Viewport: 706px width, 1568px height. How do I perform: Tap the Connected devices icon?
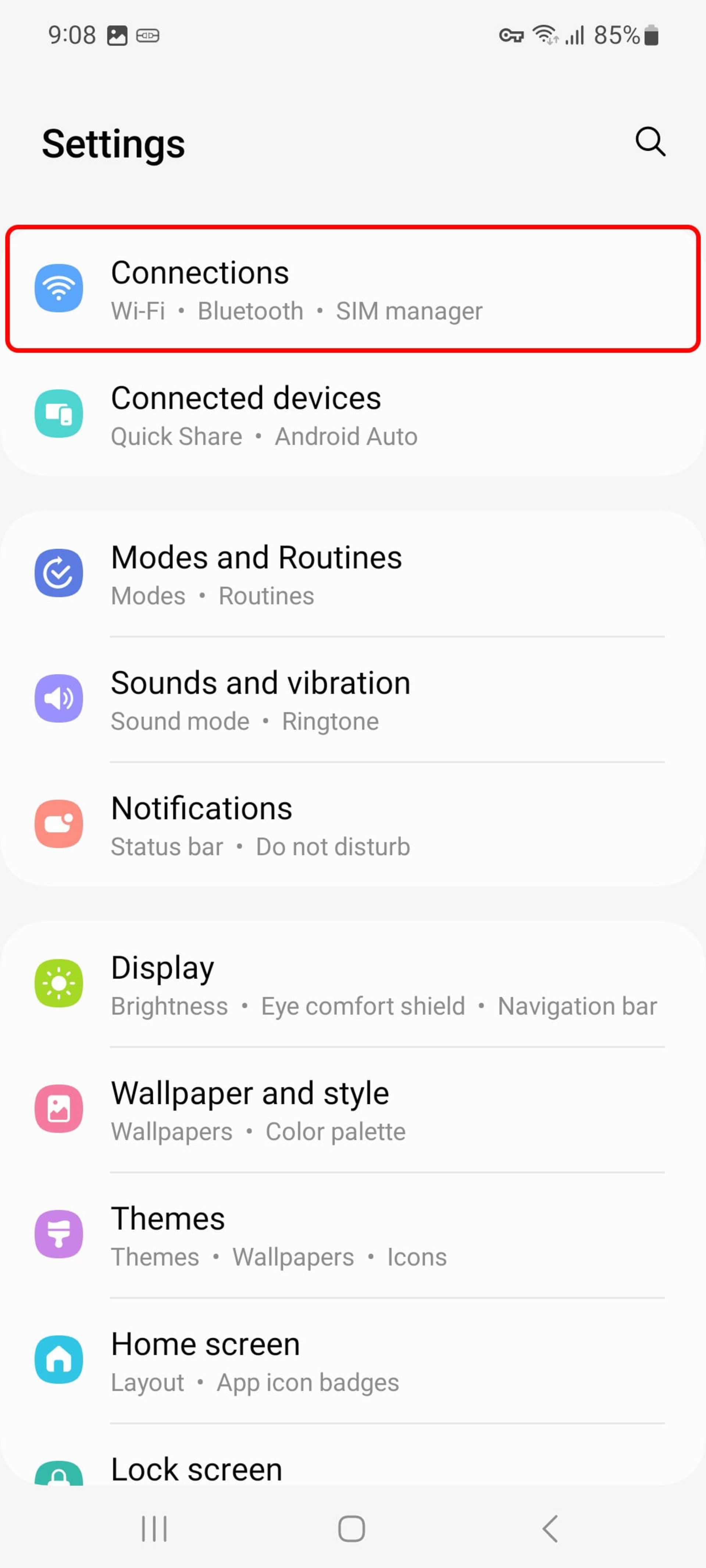(58, 415)
